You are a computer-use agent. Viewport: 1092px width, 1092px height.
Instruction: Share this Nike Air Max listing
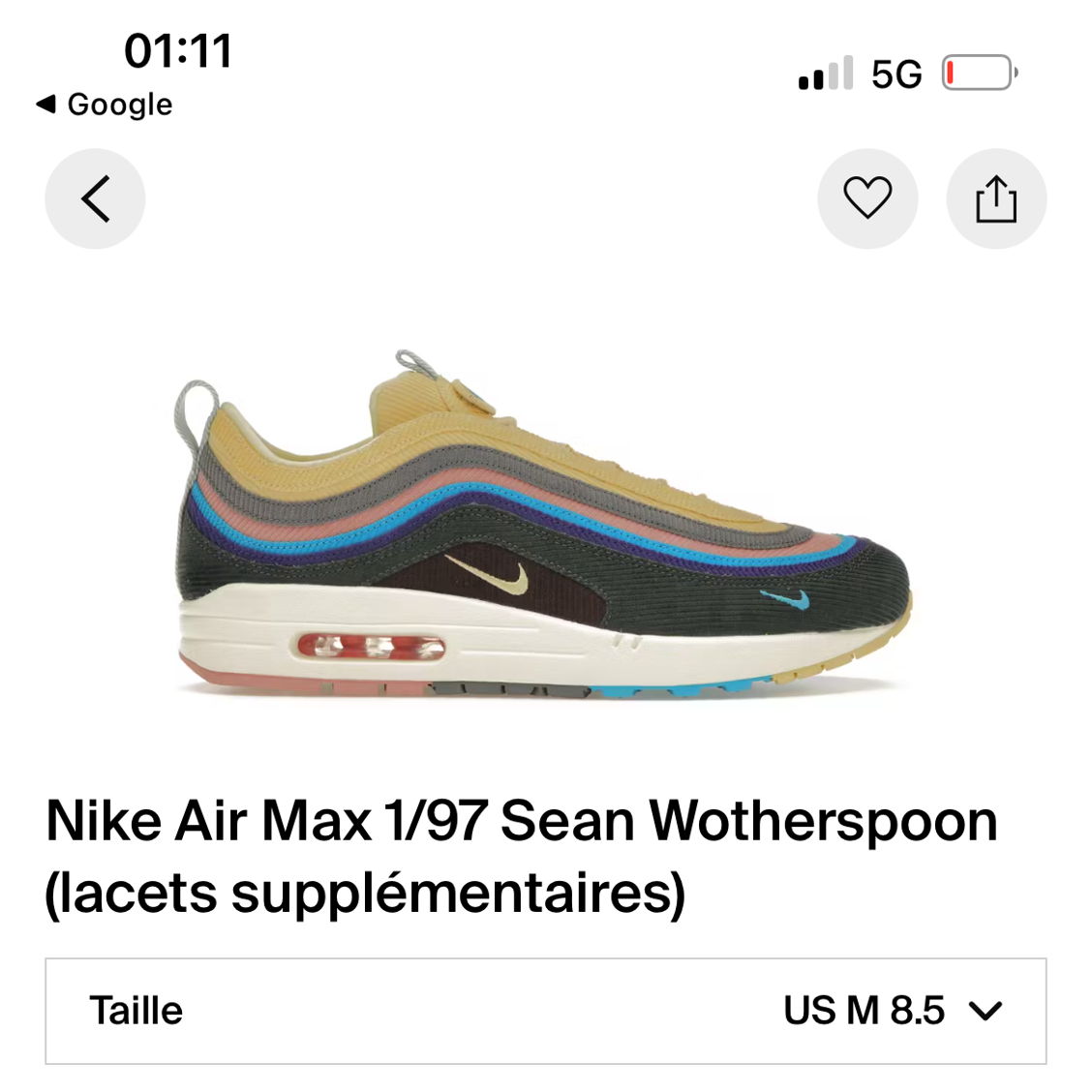995,199
